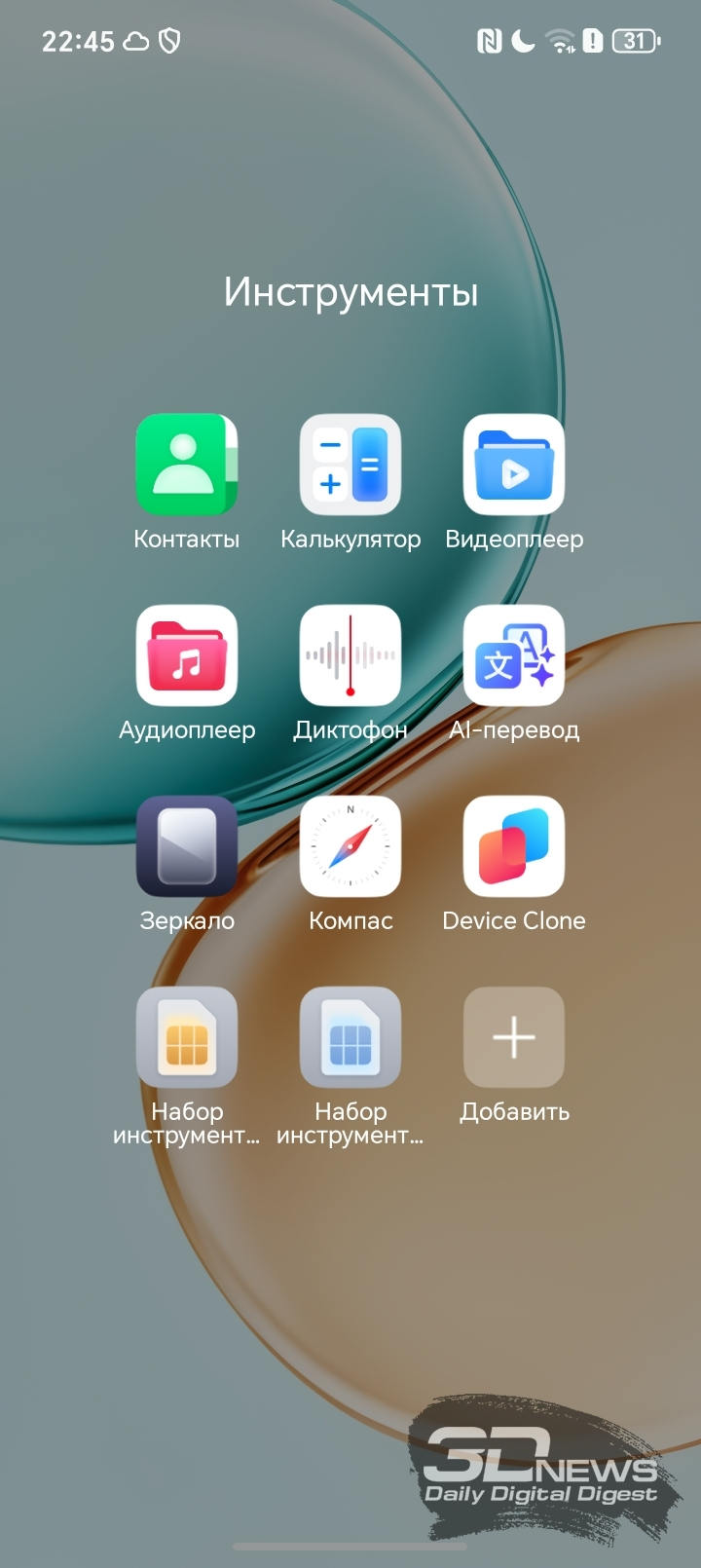Launch Device Clone
Image resolution: width=701 pixels, height=1568 pixels.
click(x=514, y=846)
